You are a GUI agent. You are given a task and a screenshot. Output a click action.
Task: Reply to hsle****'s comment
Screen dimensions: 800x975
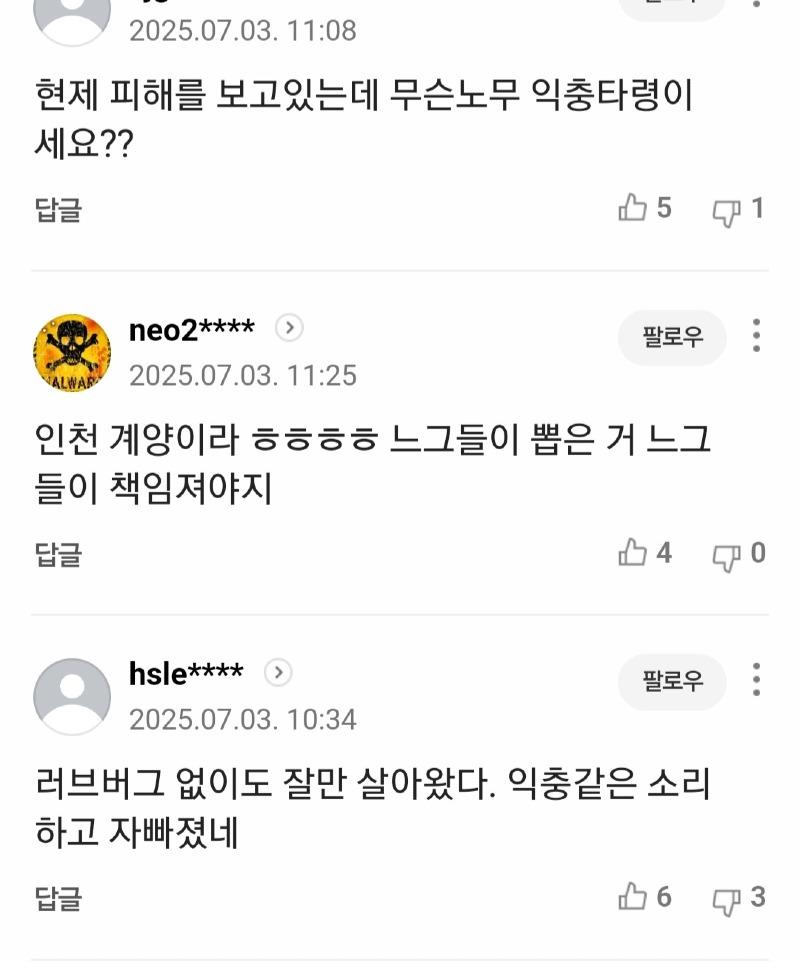(58, 898)
